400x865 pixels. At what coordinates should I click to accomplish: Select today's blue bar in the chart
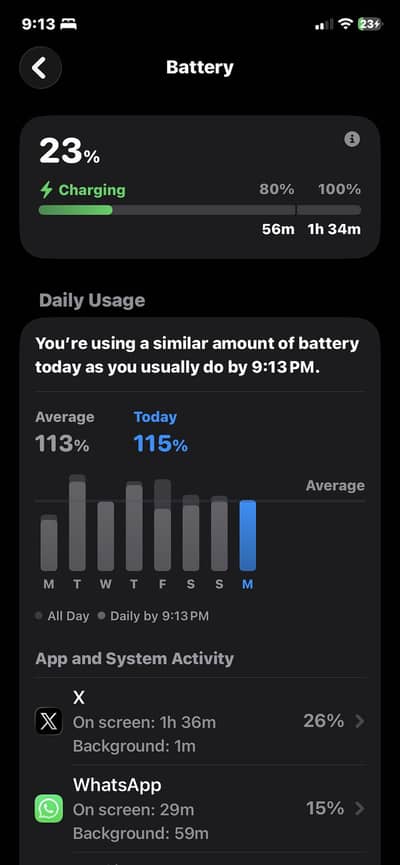tap(248, 536)
